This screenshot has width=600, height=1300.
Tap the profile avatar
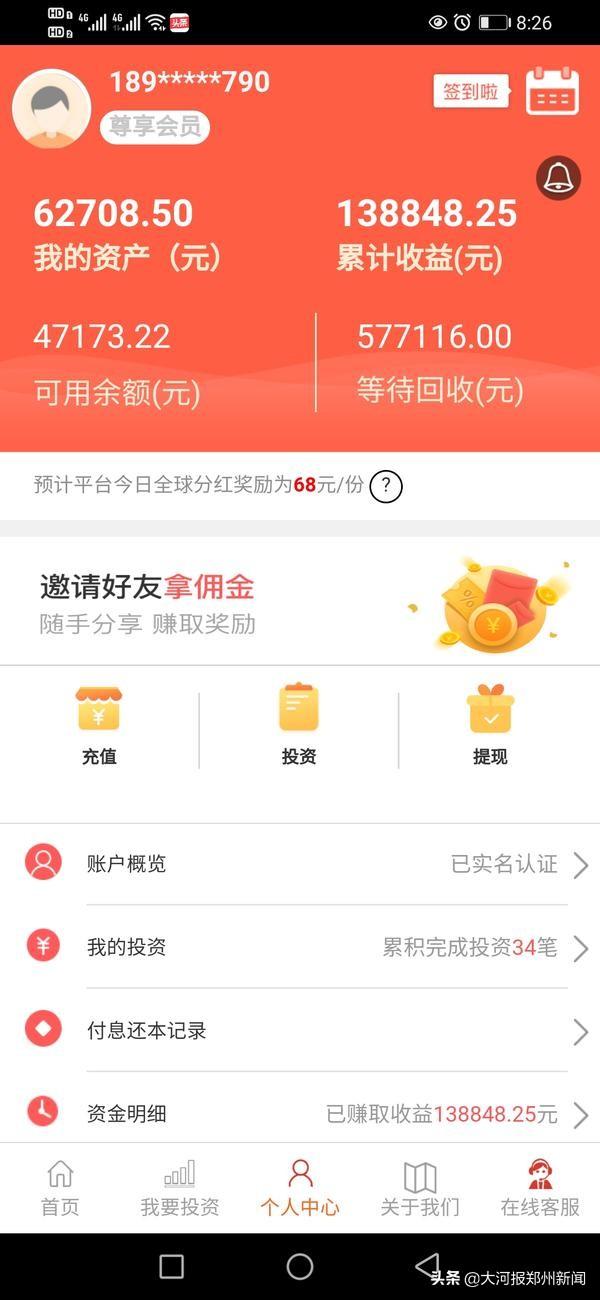pyautogui.click(x=52, y=109)
